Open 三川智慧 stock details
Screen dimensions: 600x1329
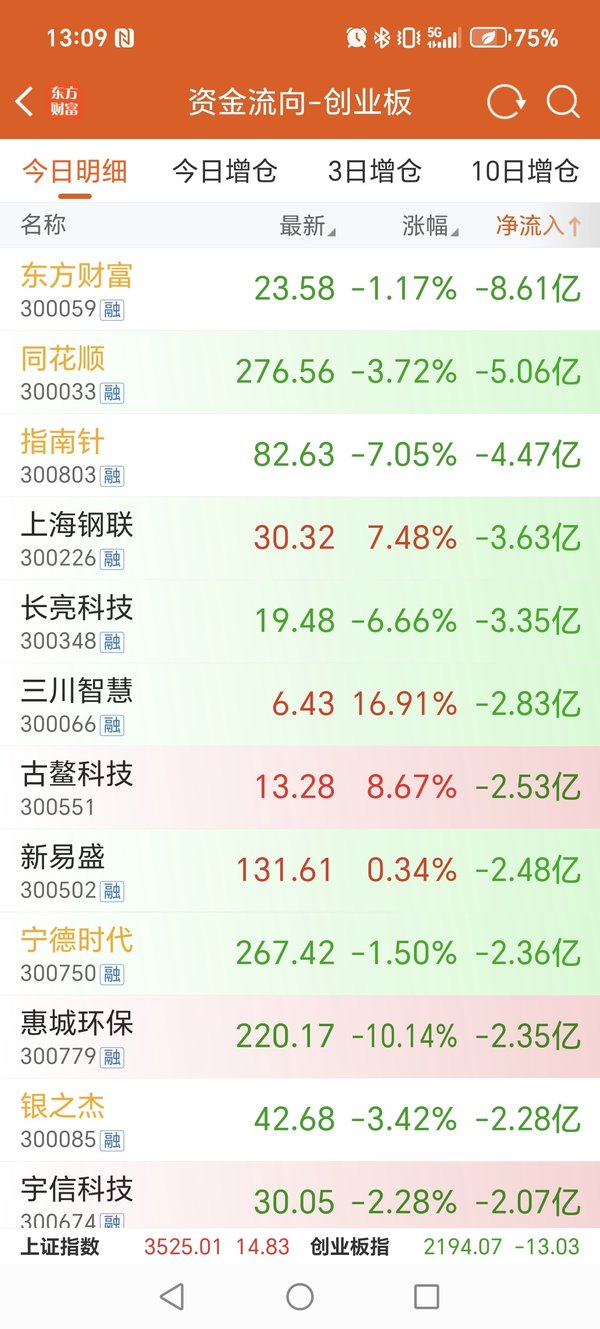[300, 704]
